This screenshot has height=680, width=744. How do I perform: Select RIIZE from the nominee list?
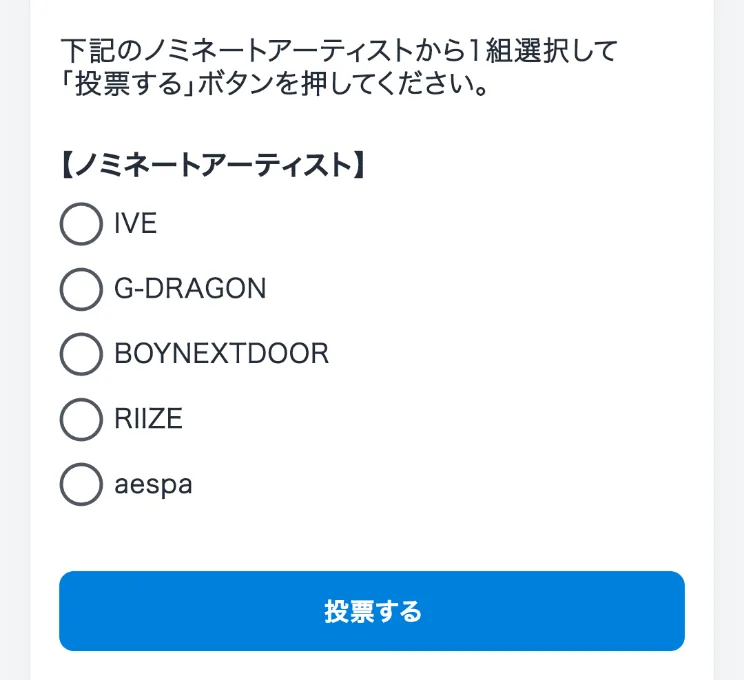(81, 419)
